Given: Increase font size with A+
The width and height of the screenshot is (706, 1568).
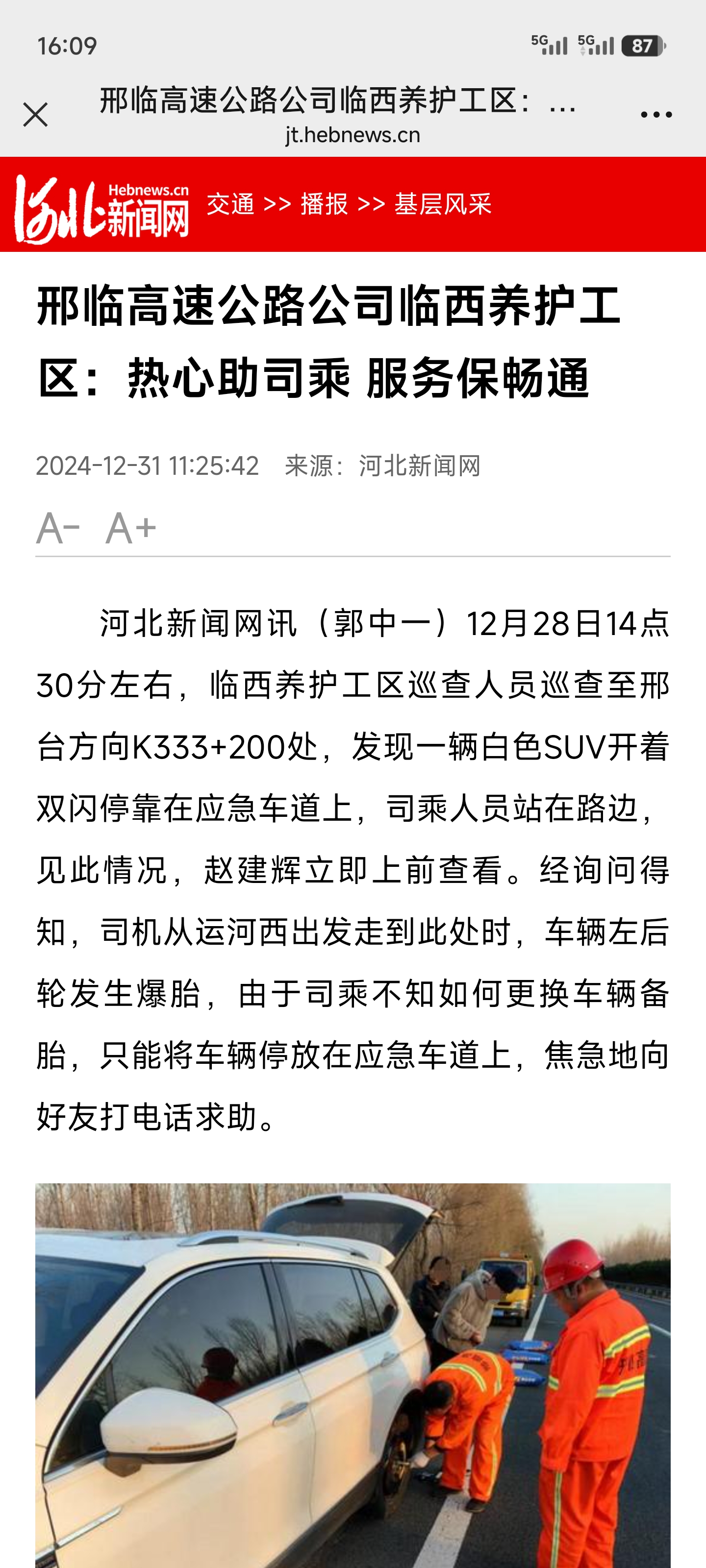Looking at the screenshot, I should coord(131,527).
